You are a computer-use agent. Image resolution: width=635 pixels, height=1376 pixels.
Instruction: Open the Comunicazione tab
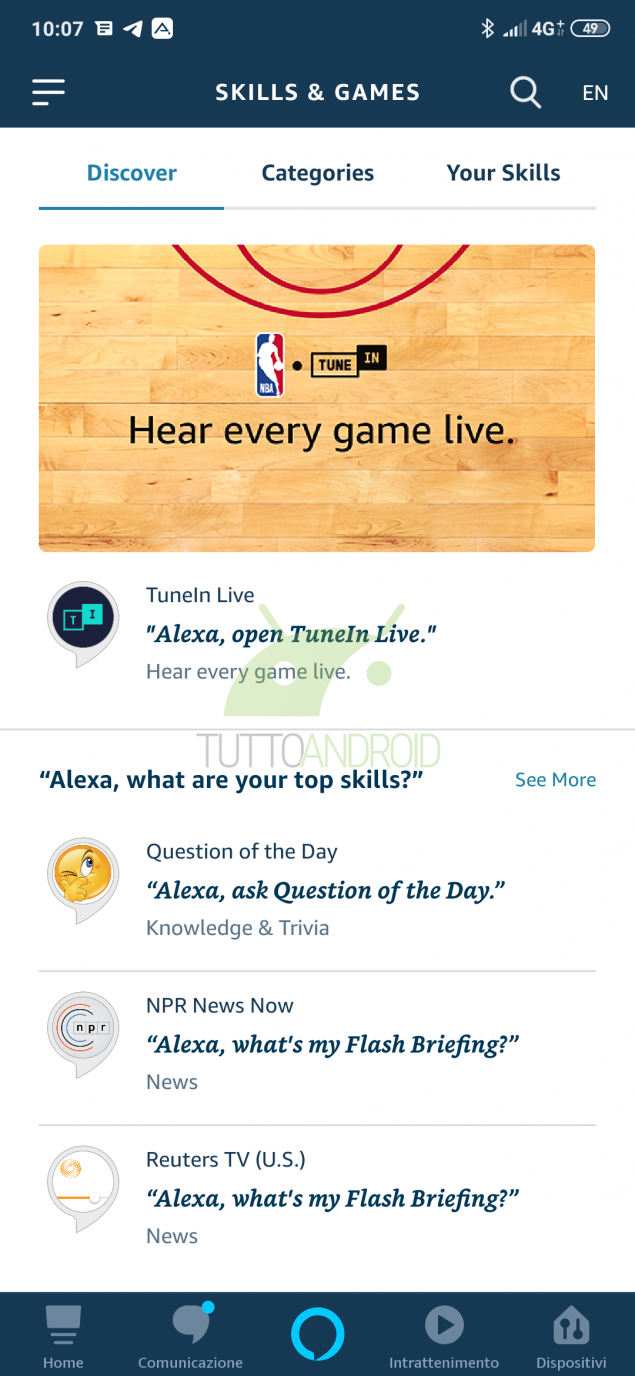(190, 1337)
